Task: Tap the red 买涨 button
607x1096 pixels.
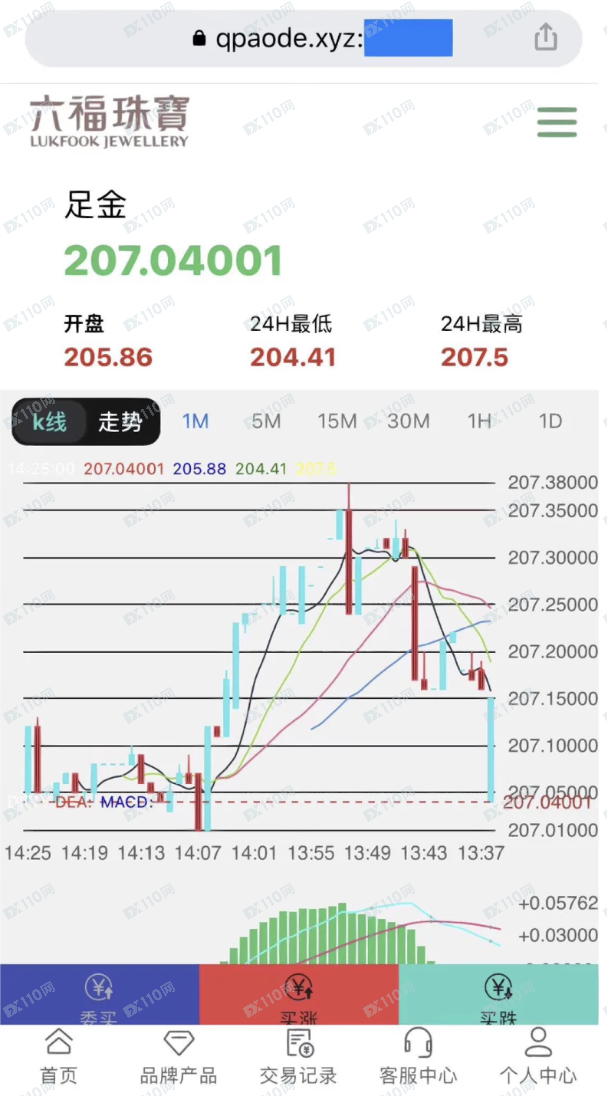Action: click(299, 995)
